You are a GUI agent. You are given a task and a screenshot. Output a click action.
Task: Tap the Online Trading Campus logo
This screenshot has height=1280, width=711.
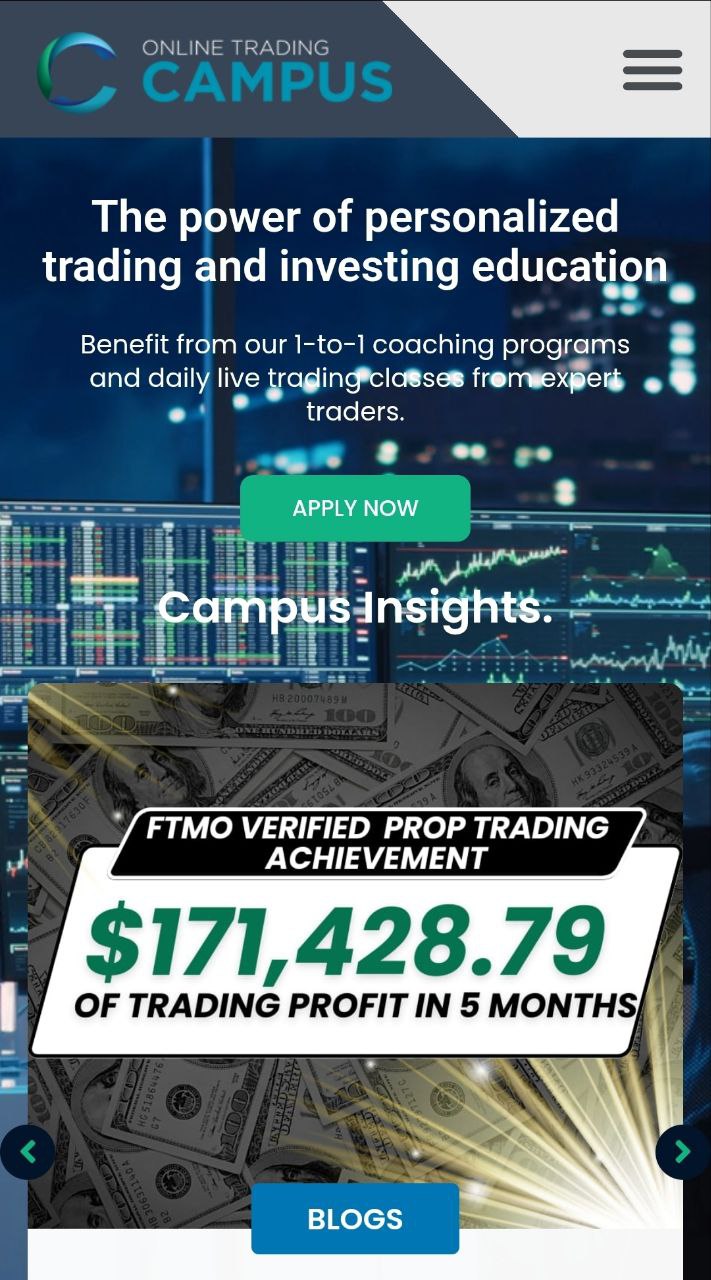(215, 72)
